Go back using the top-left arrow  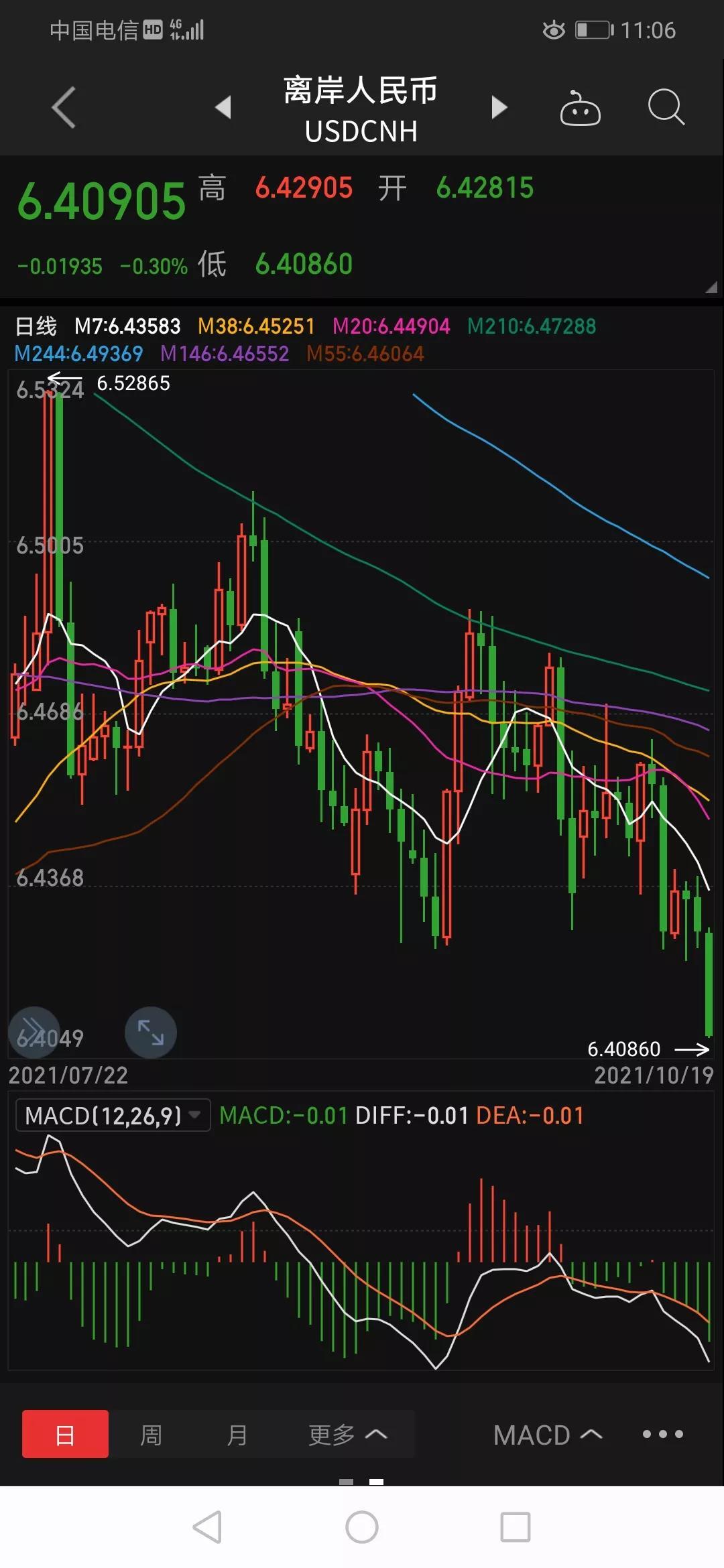(x=64, y=107)
